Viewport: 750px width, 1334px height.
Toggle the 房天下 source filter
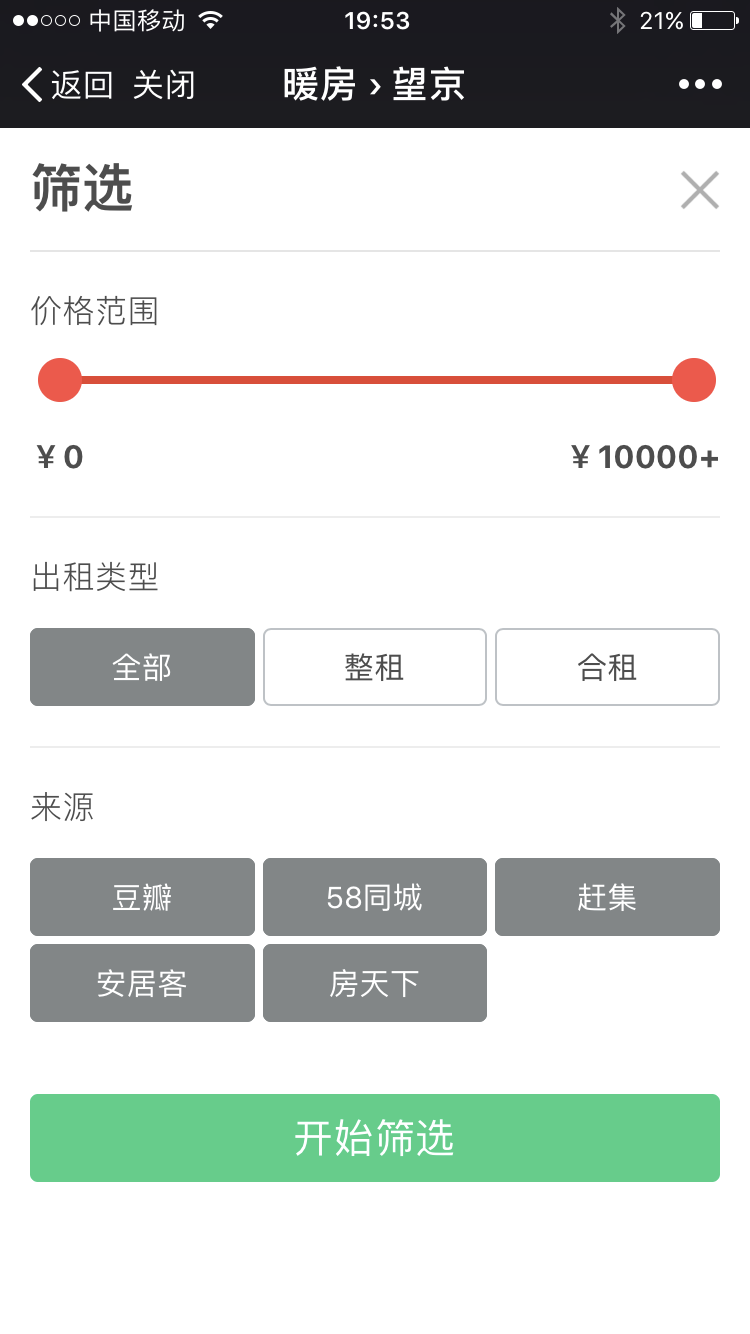[375, 983]
